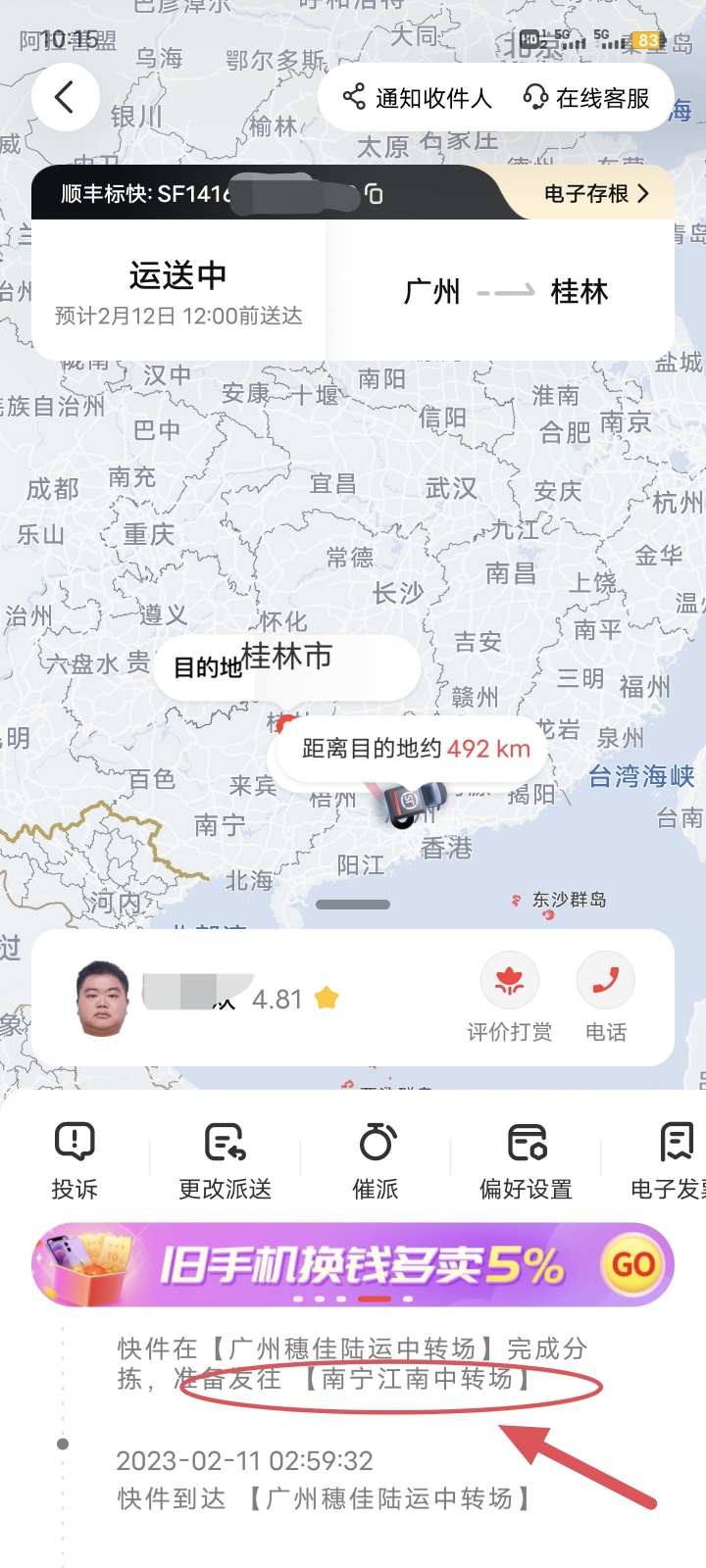Tap 通知收件人 to notify the recipient
The height and width of the screenshot is (1568, 706).
417,97
